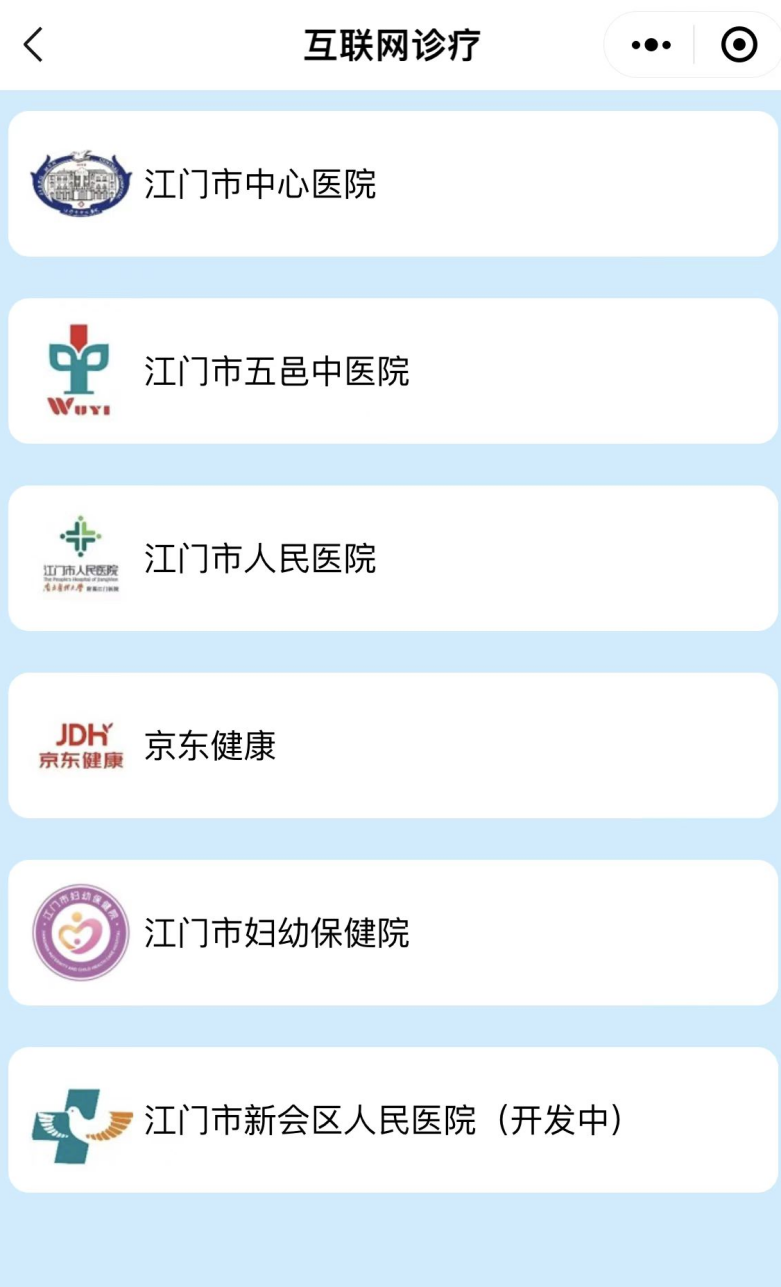The width and height of the screenshot is (781, 1287).
Task: Open 江门市妇幼保健院
Action: click(392, 932)
